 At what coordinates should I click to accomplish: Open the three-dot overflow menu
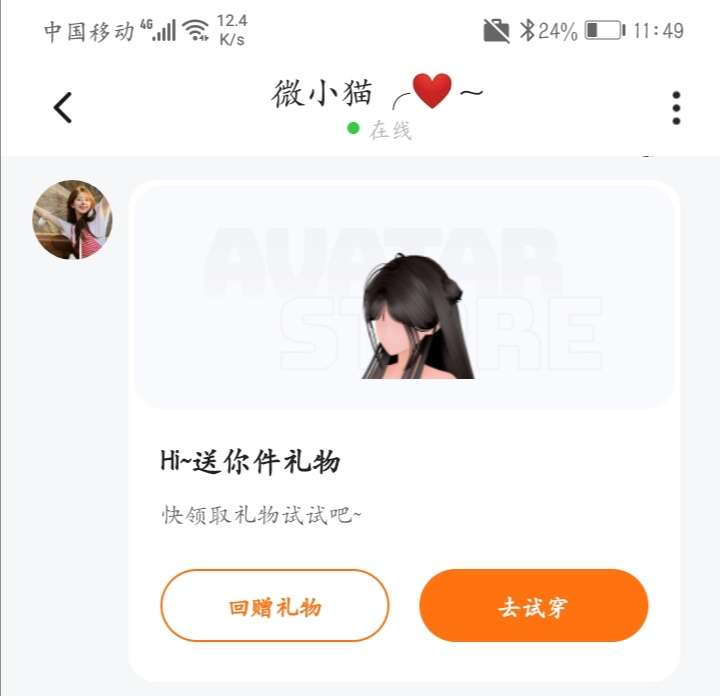click(x=676, y=108)
